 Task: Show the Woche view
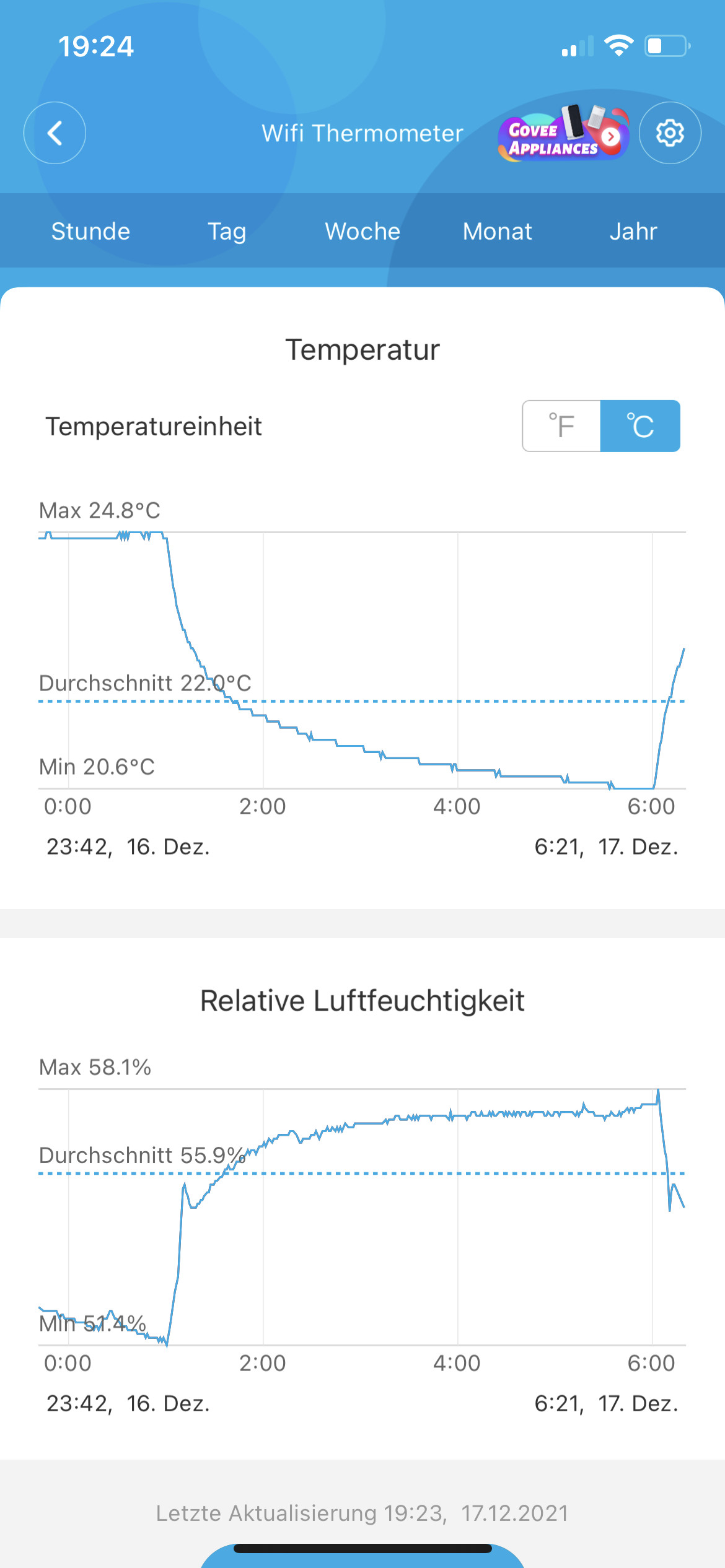click(x=362, y=231)
